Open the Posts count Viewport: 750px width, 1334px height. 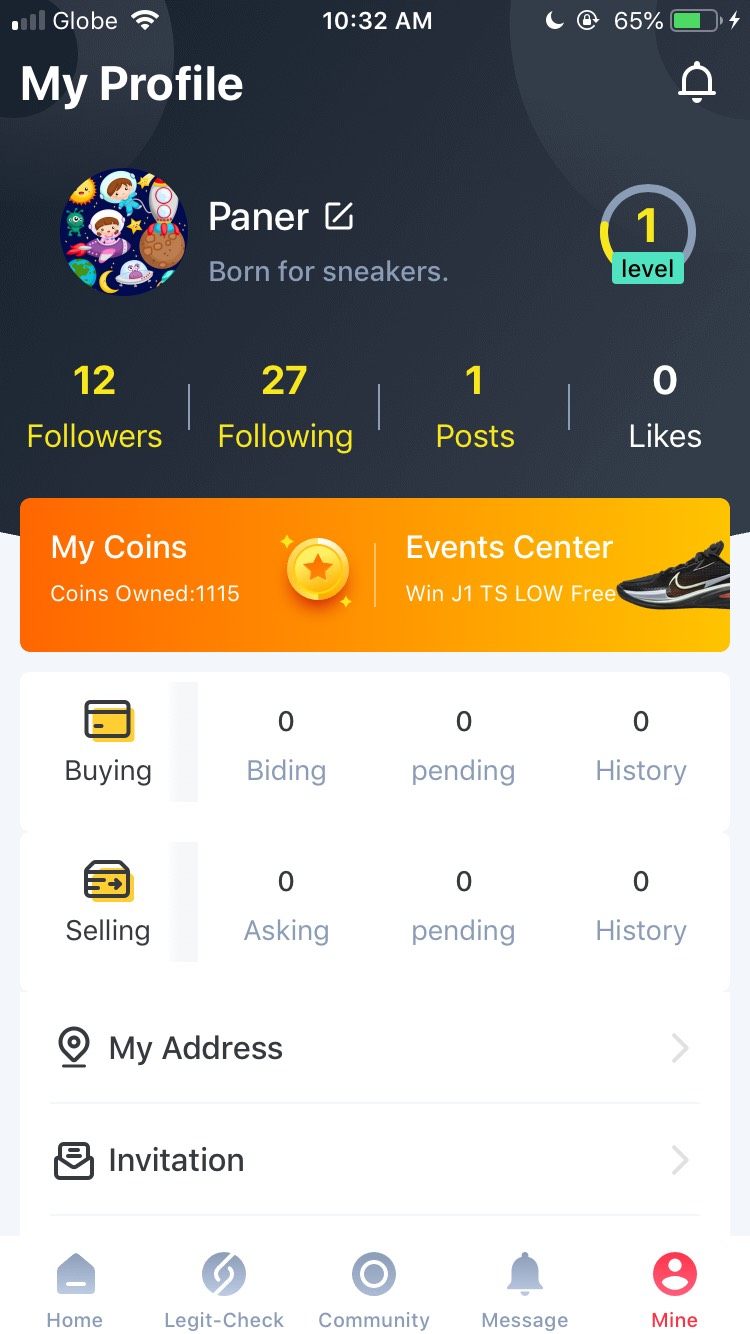(x=475, y=407)
